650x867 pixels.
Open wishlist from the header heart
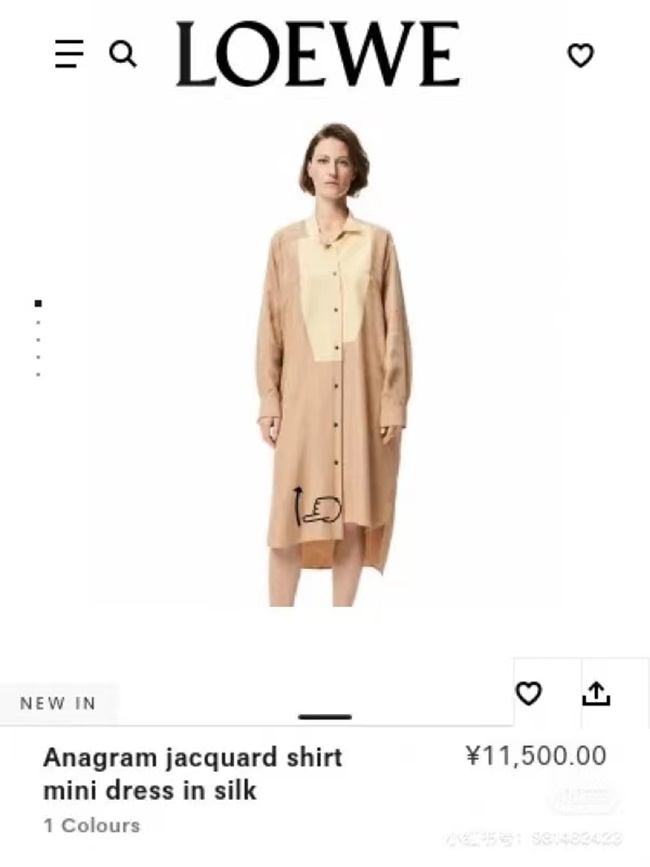point(581,55)
